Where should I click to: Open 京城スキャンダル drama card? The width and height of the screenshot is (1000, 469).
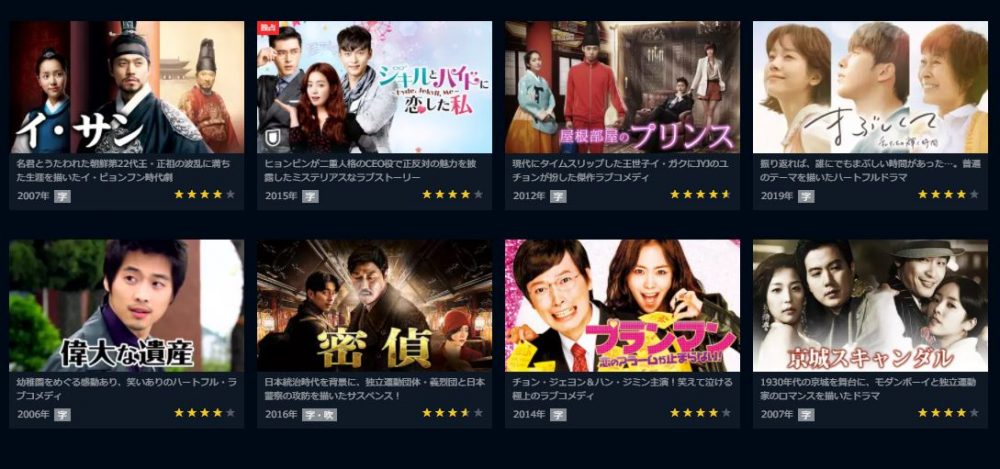(x=870, y=305)
